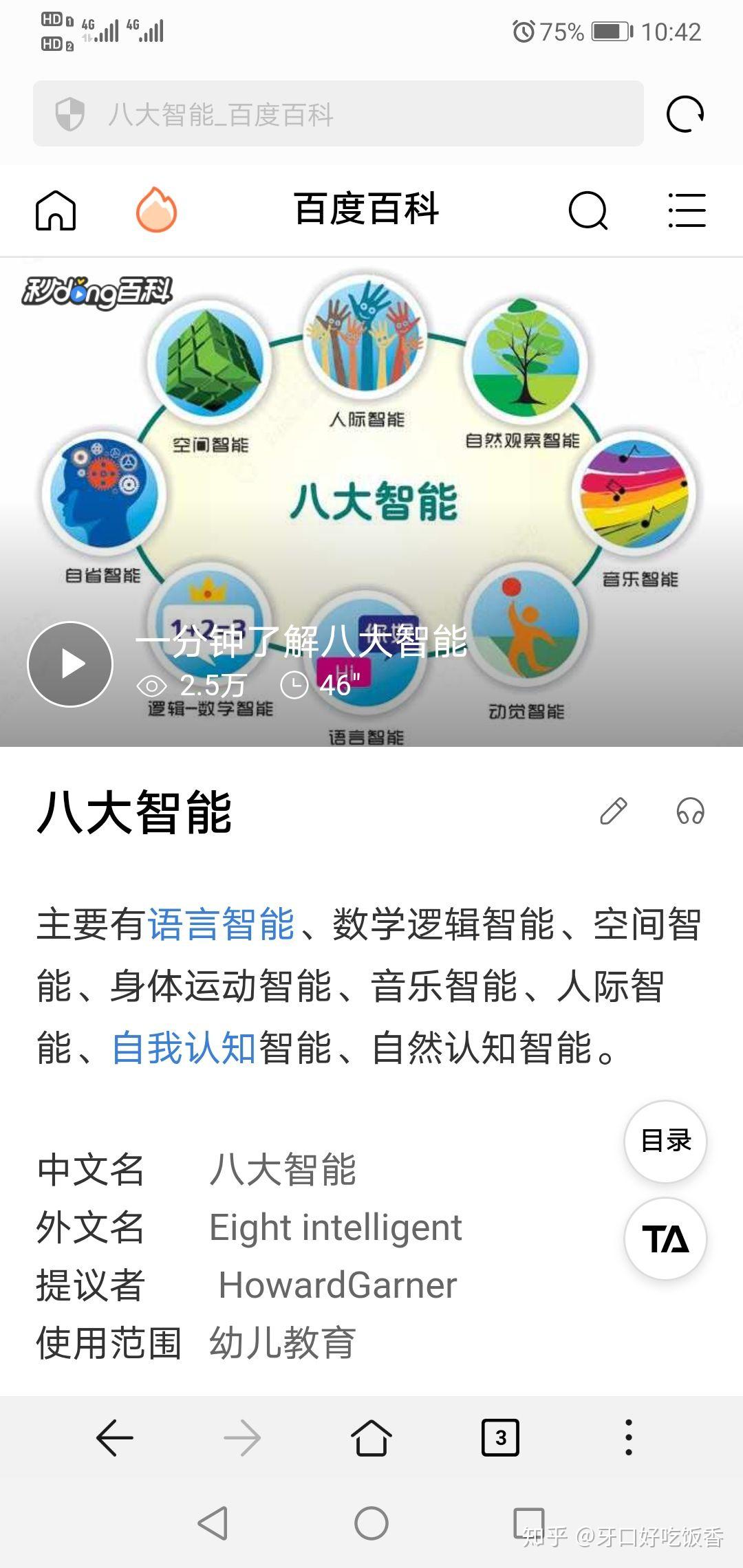Reload the page with the refresh icon
The width and height of the screenshot is (743, 1568).
click(x=685, y=113)
